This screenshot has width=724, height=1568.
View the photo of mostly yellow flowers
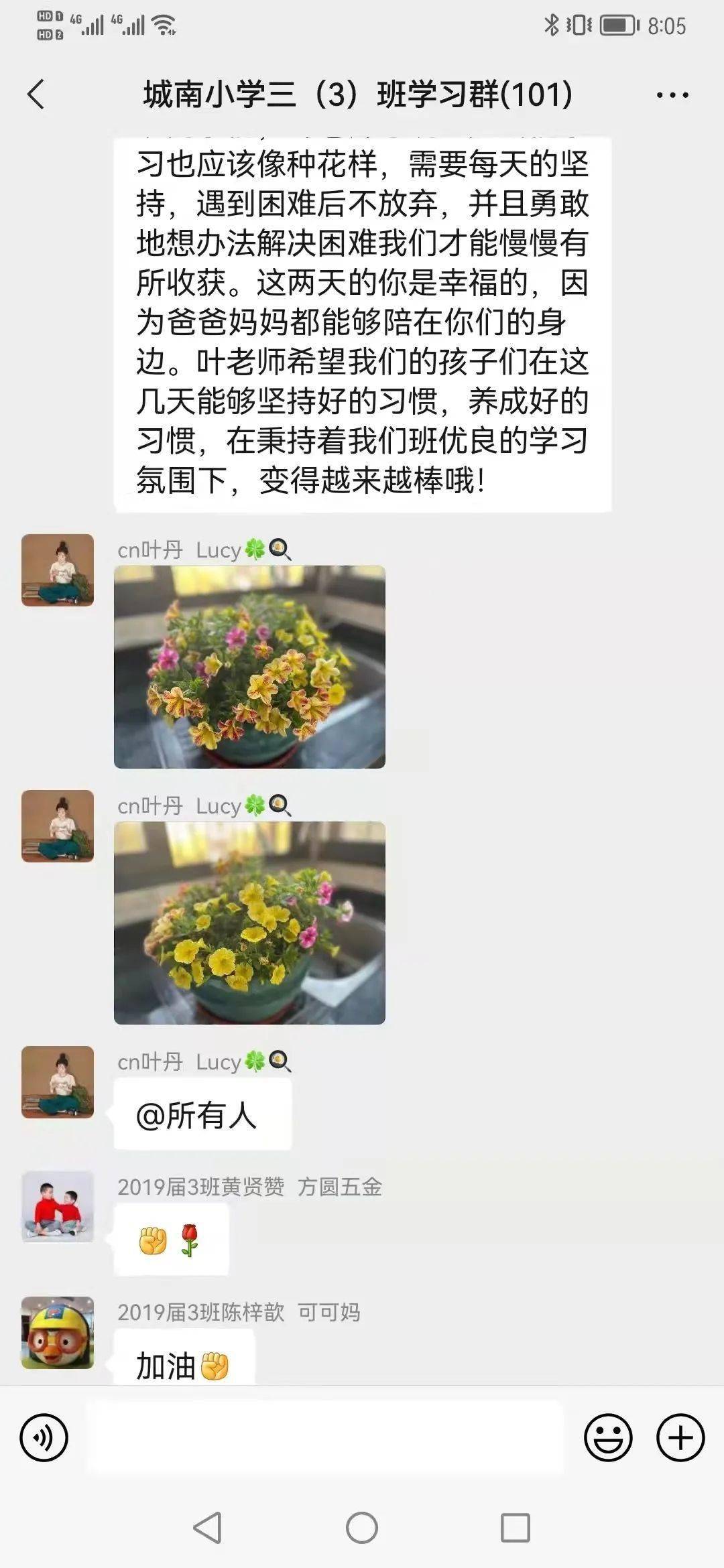click(249, 923)
